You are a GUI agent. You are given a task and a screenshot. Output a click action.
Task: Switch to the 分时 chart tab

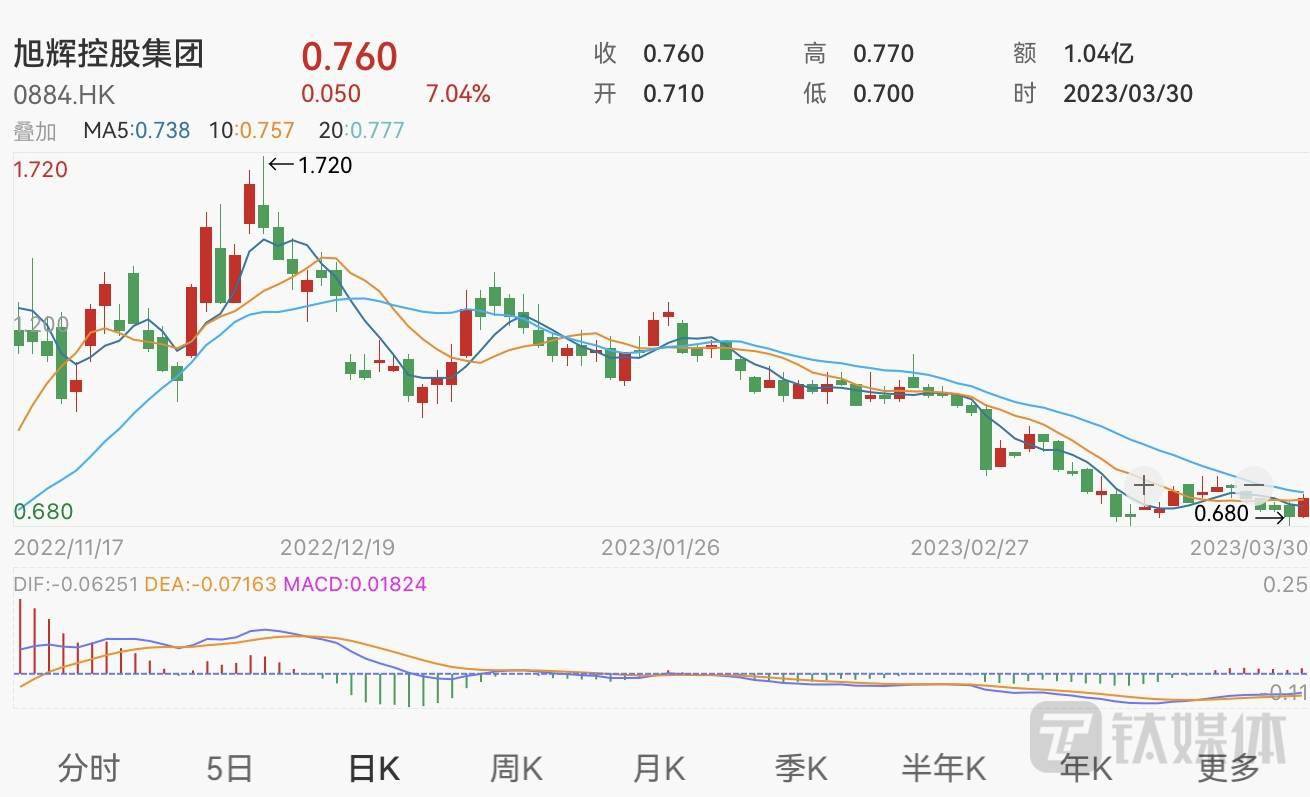(x=88, y=768)
